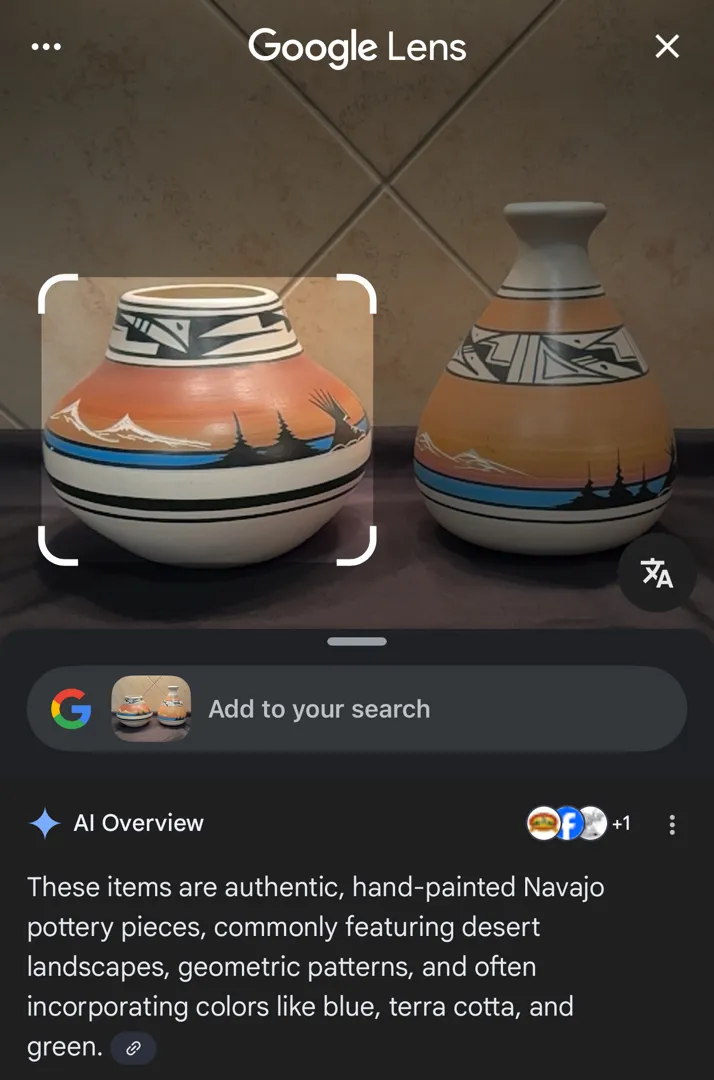Open the AI Overview source icons
Image resolution: width=714 pixels, height=1080 pixels.
[578, 823]
